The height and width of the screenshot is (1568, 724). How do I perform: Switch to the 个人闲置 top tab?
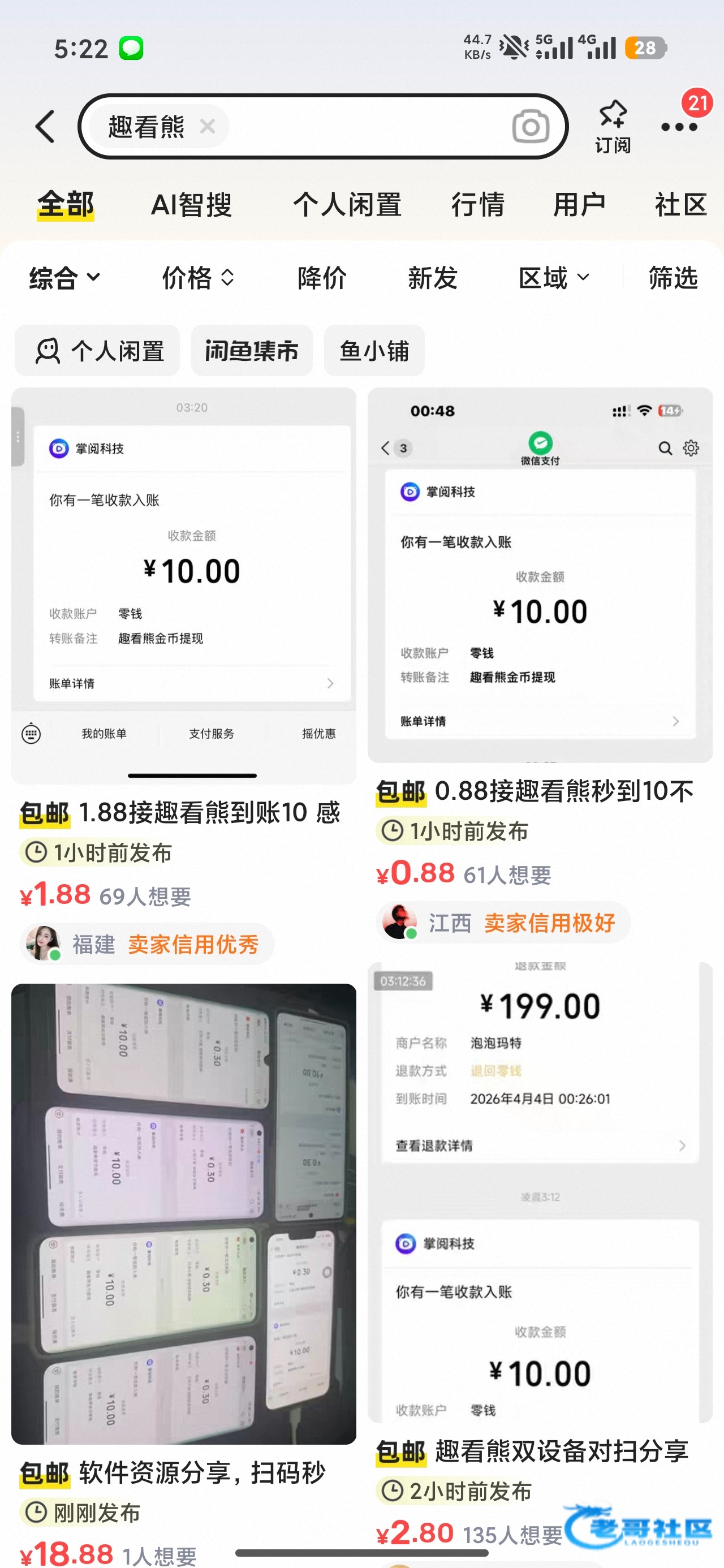[347, 205]
